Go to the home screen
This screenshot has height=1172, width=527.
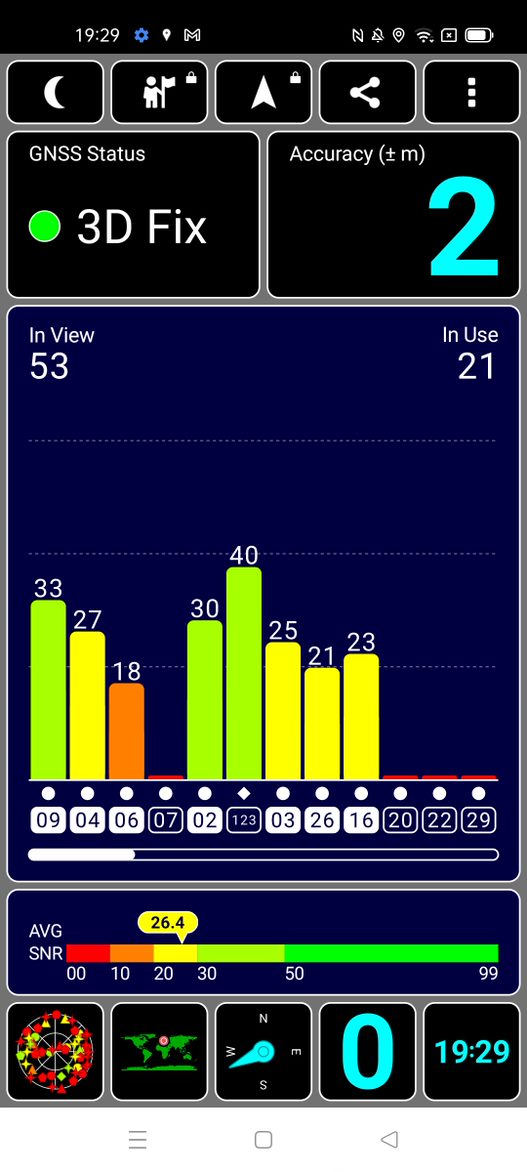tap(263, 1139)
